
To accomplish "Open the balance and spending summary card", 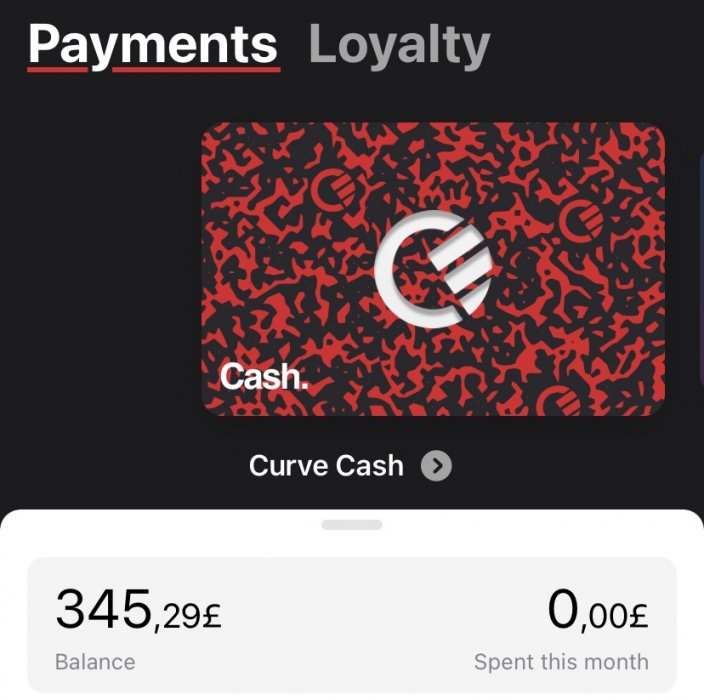I will (352, 625).
